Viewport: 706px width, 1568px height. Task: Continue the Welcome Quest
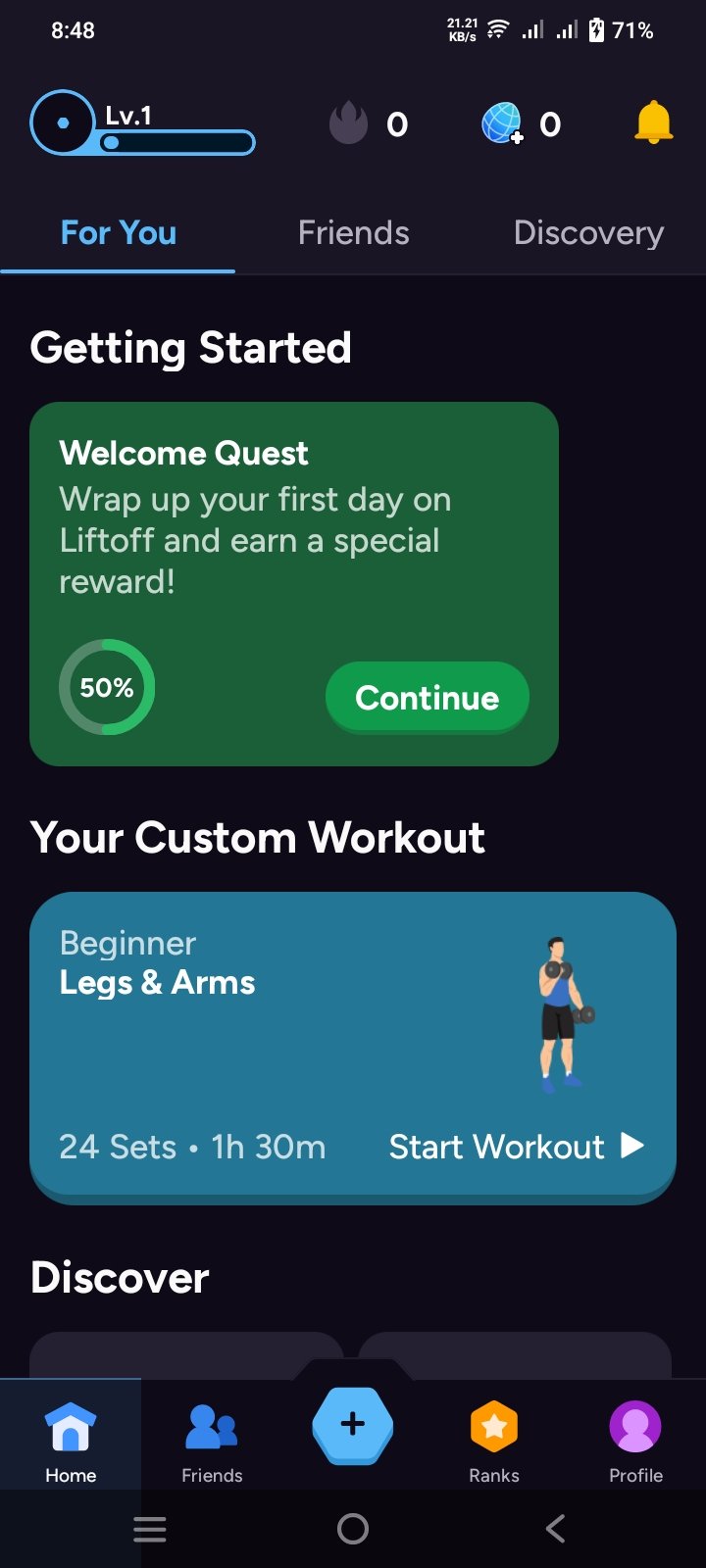pos(427,698)
